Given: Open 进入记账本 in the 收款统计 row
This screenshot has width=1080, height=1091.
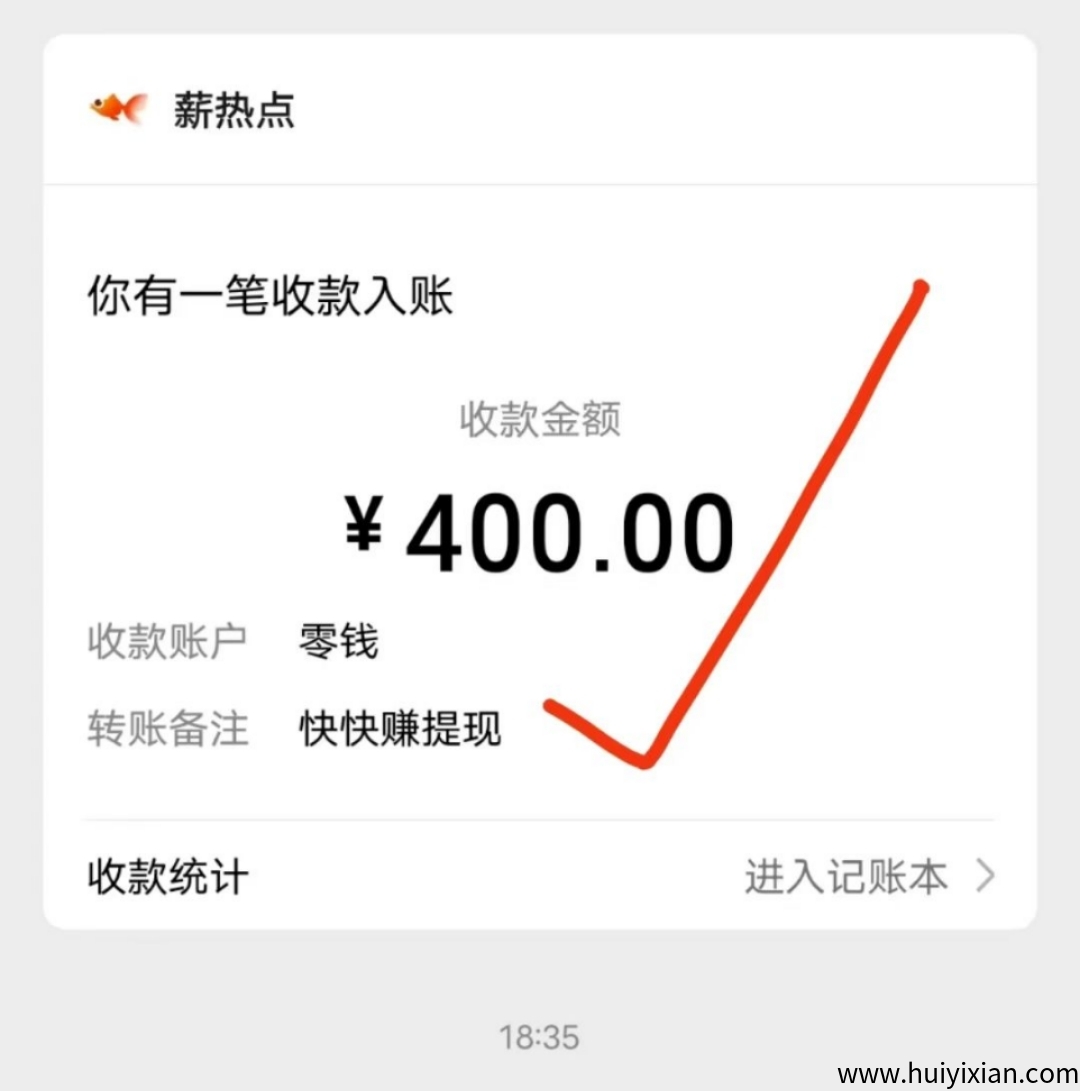Looking at the screenshot, I should click(x=868, y=877).
